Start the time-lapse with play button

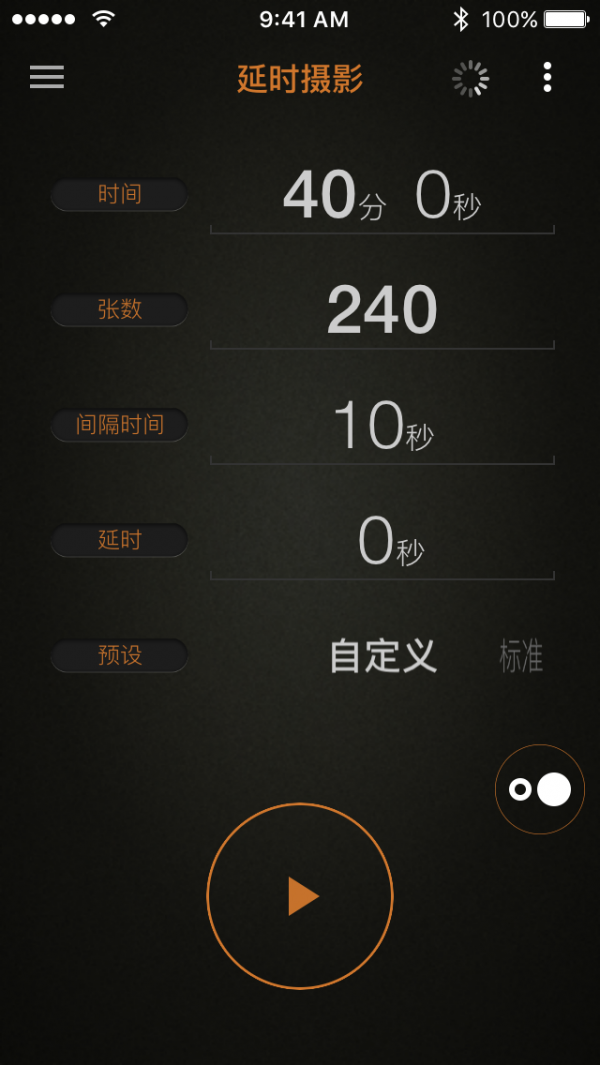(300, 896)
